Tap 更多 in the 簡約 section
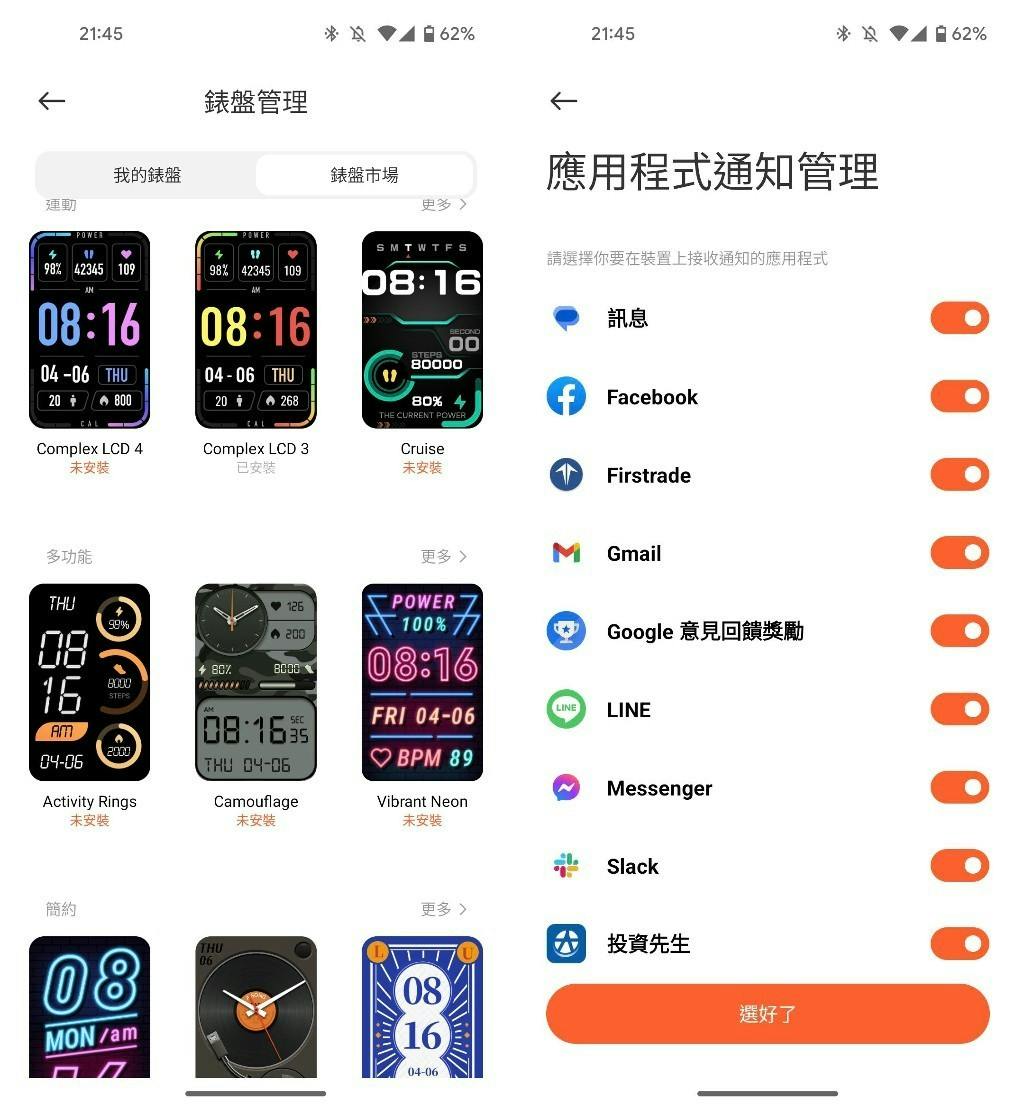 (x=443, y=909)
